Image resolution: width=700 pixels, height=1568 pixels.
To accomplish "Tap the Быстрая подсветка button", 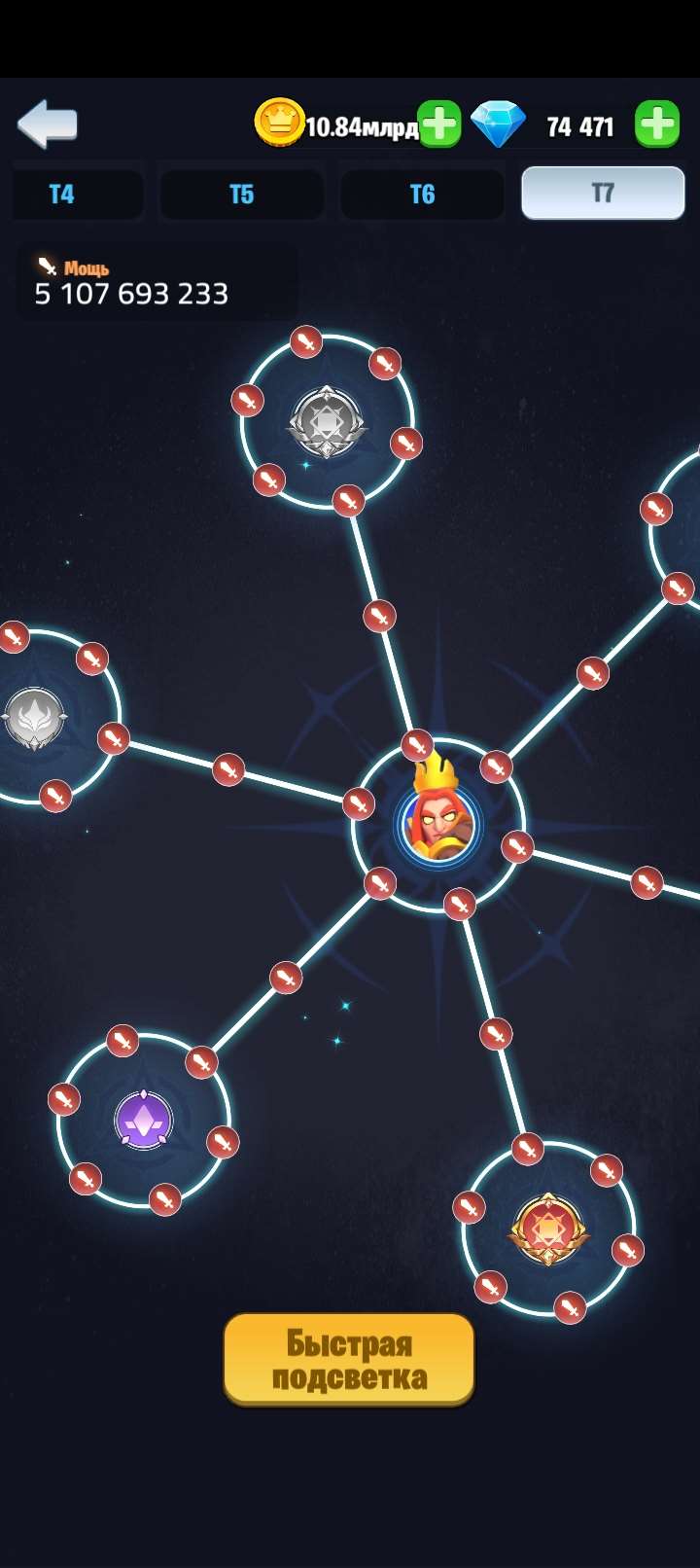I will point(349,1360).
